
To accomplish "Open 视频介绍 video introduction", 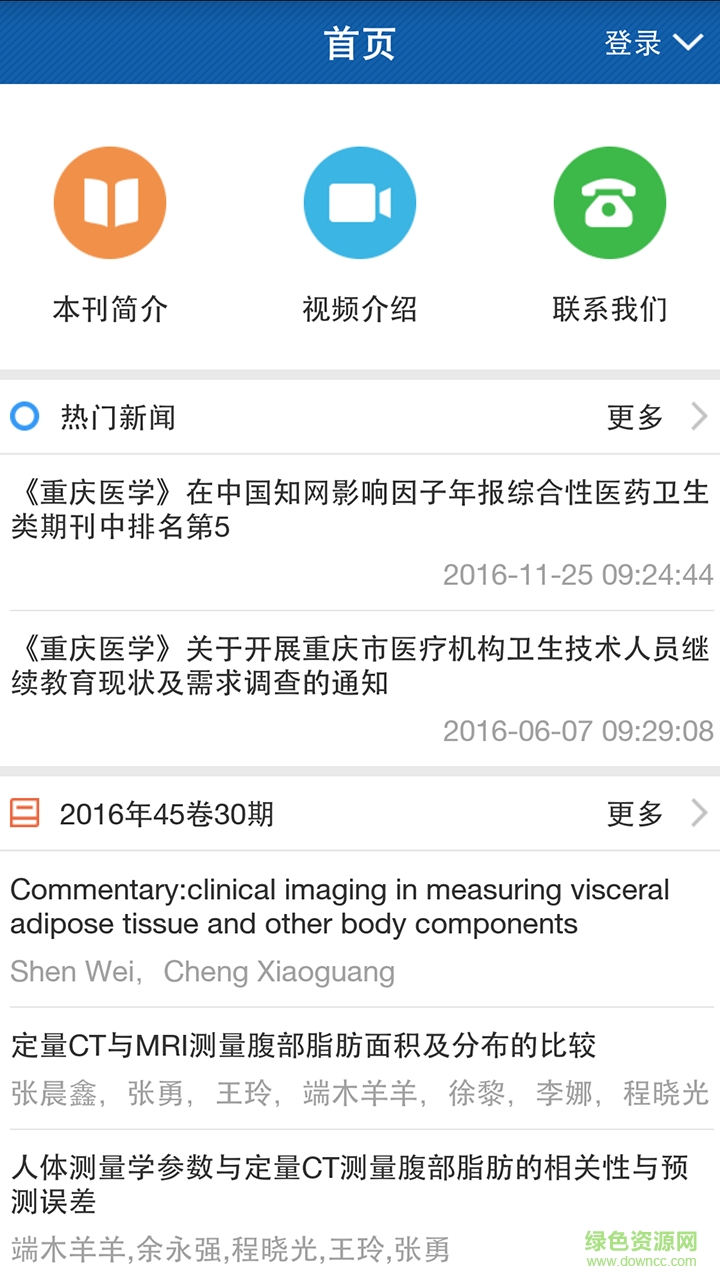I will click(x=360, y=203).
